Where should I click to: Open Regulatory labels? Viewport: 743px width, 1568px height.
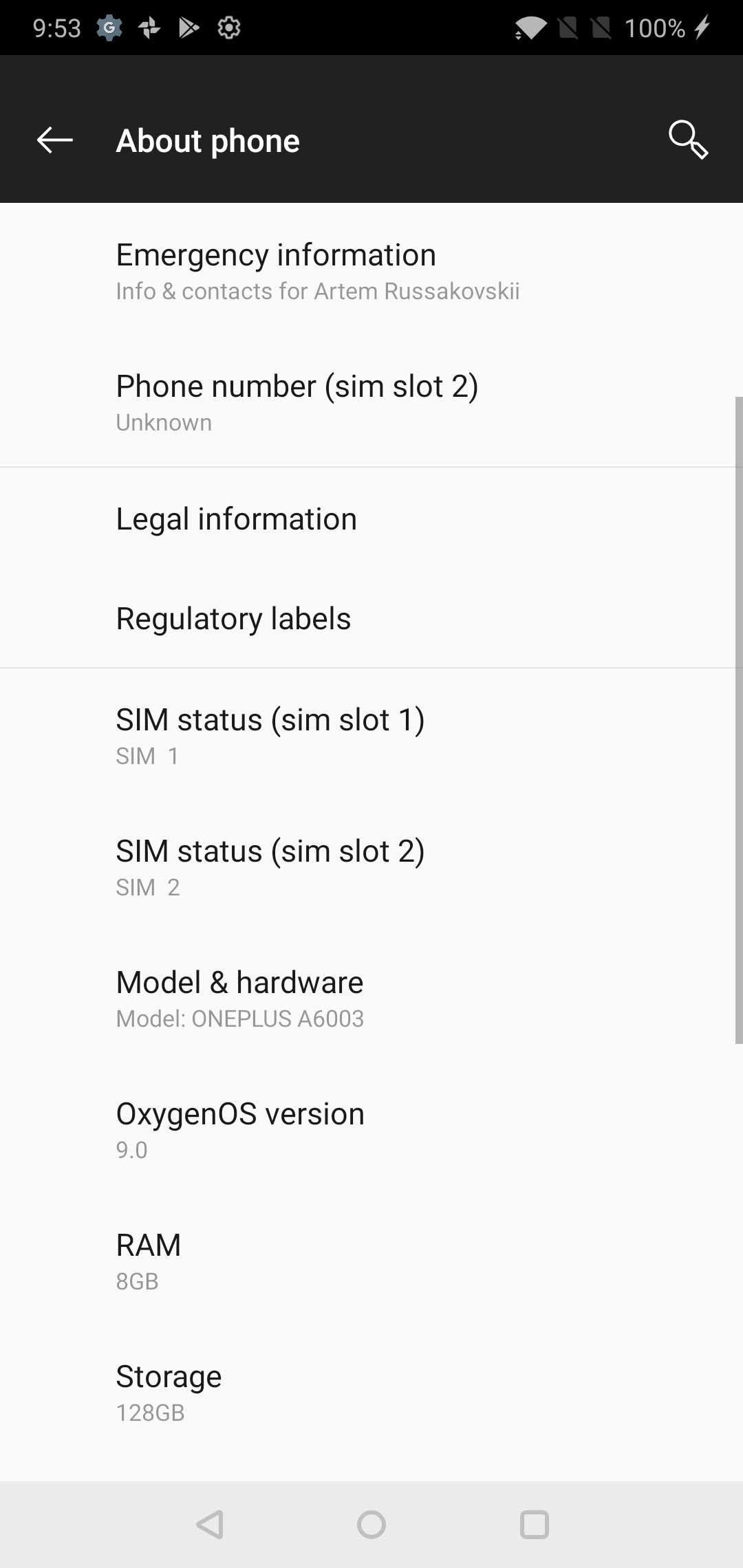tap(371, 618)
